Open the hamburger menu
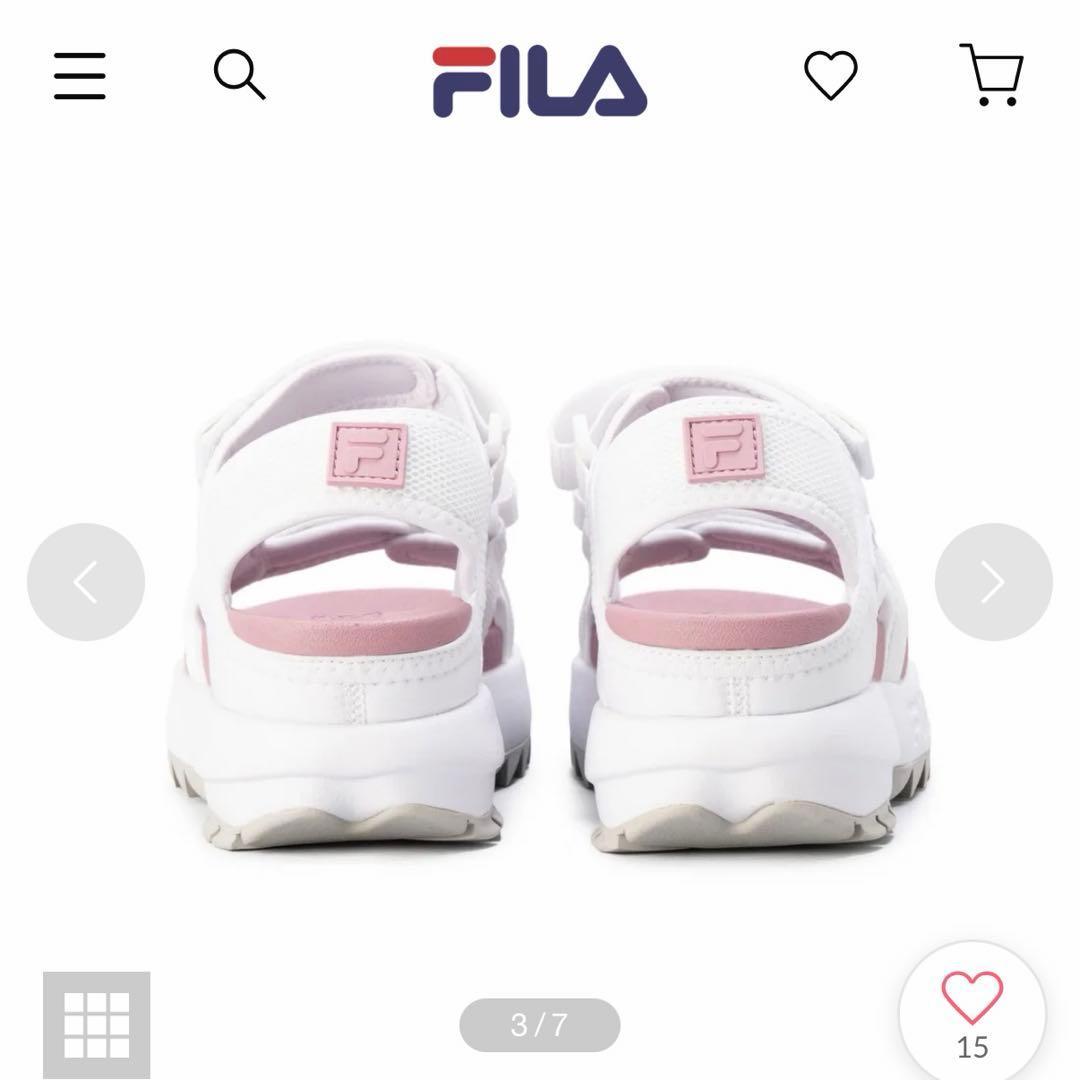Viewport: 1080px width, 1080px height. click(x=80, y=75)
